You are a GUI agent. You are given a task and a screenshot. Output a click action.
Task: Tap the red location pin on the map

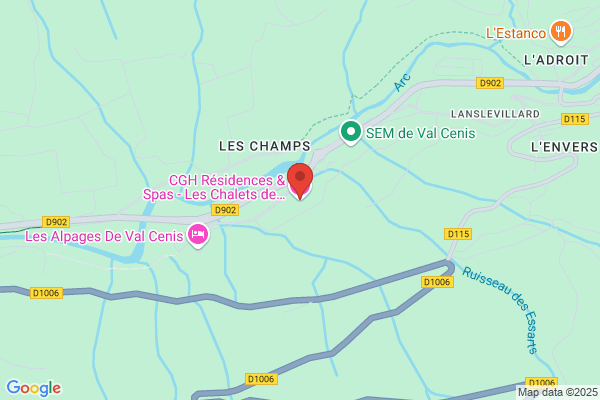pyautogui.click(x=300, y=181)
